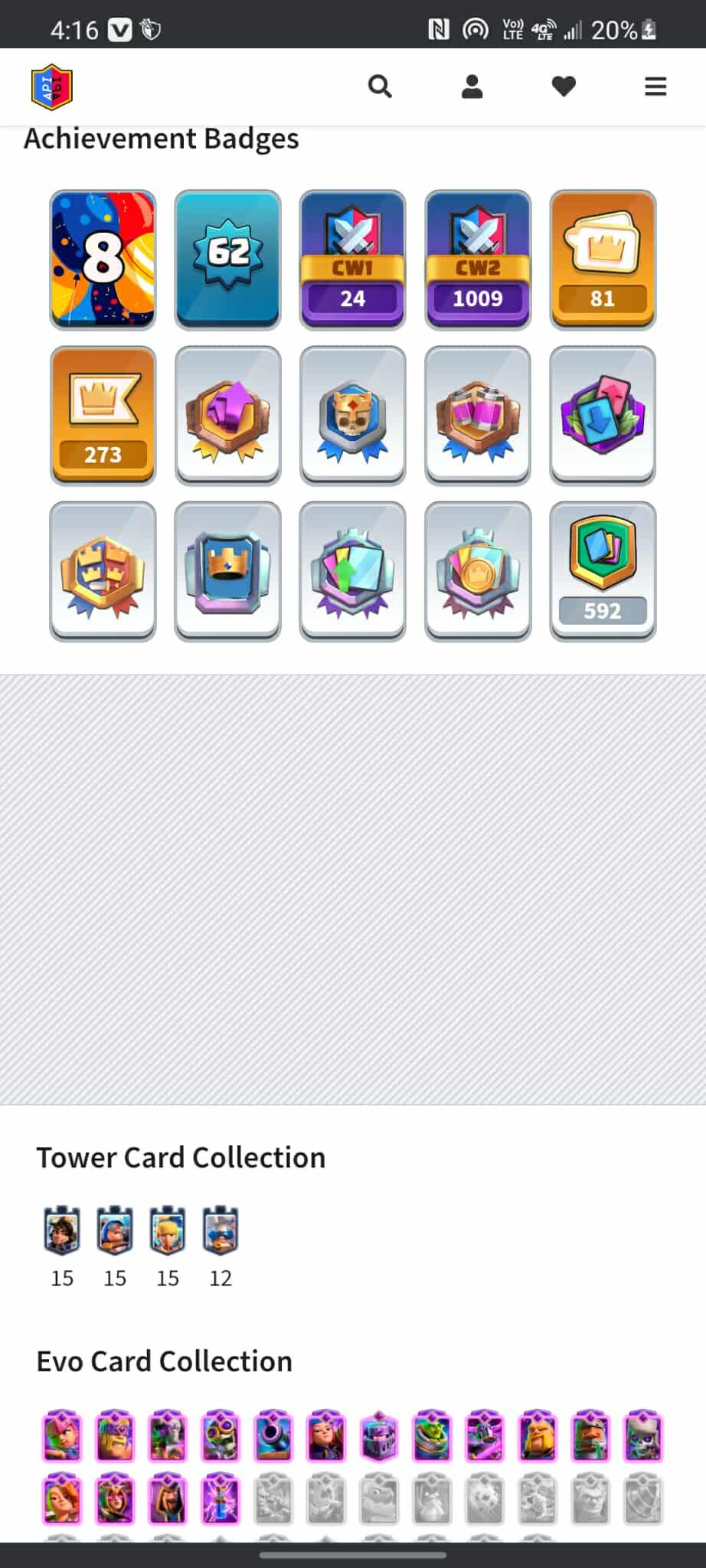Tap the CW2 1009 badge

[478, 260]
